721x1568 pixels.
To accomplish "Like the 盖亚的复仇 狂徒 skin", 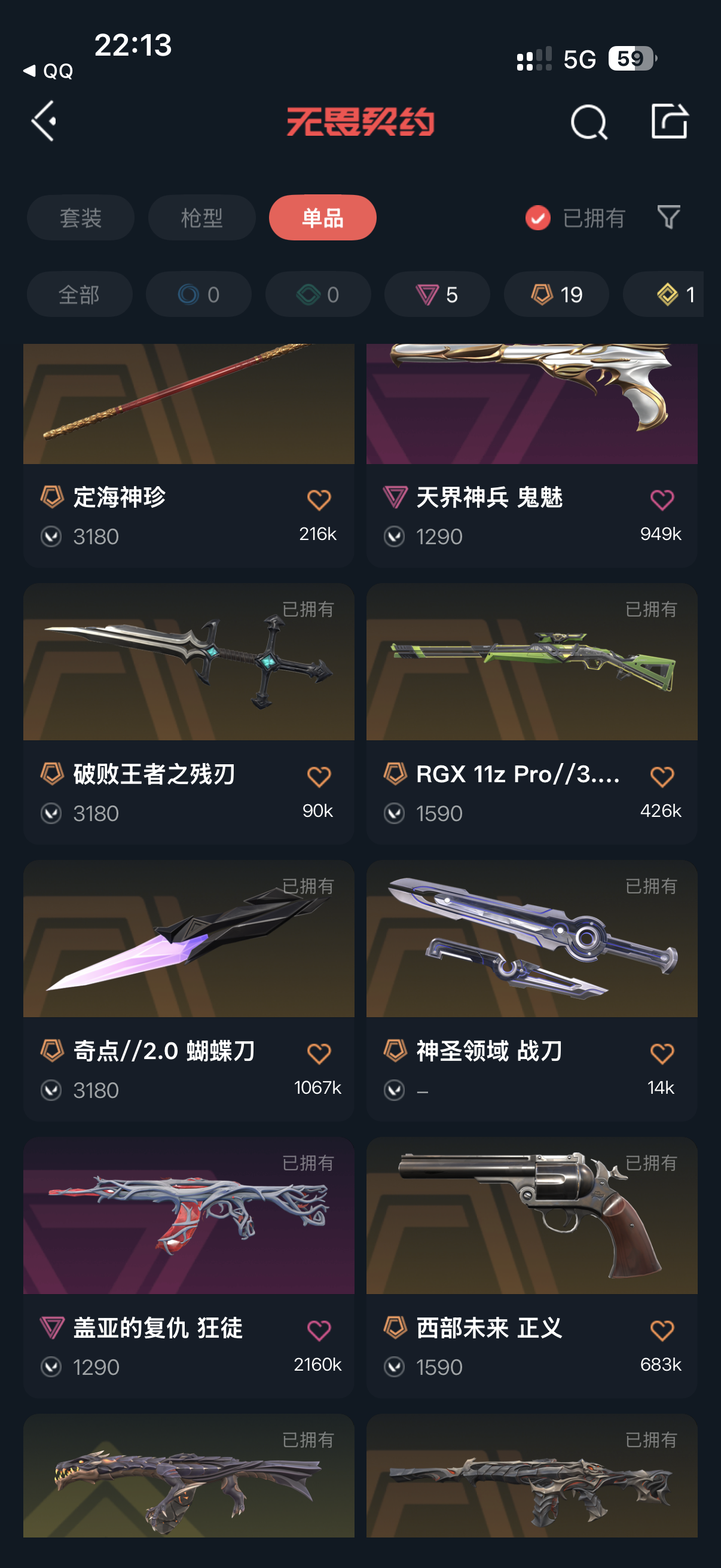I will pos(319,1331).
